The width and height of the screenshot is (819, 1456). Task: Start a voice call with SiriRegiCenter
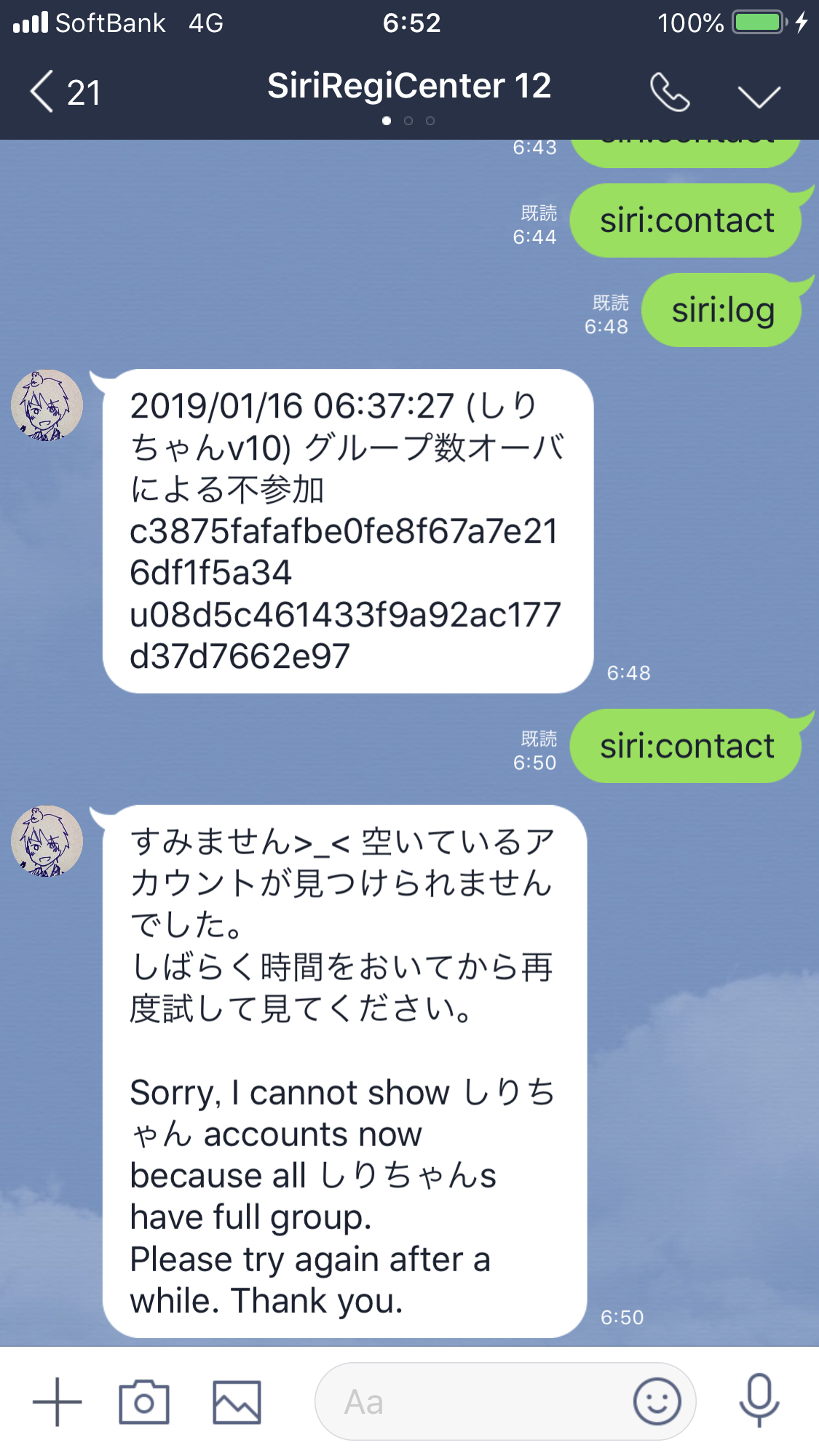pyautogui.click(x=669, y=92)
